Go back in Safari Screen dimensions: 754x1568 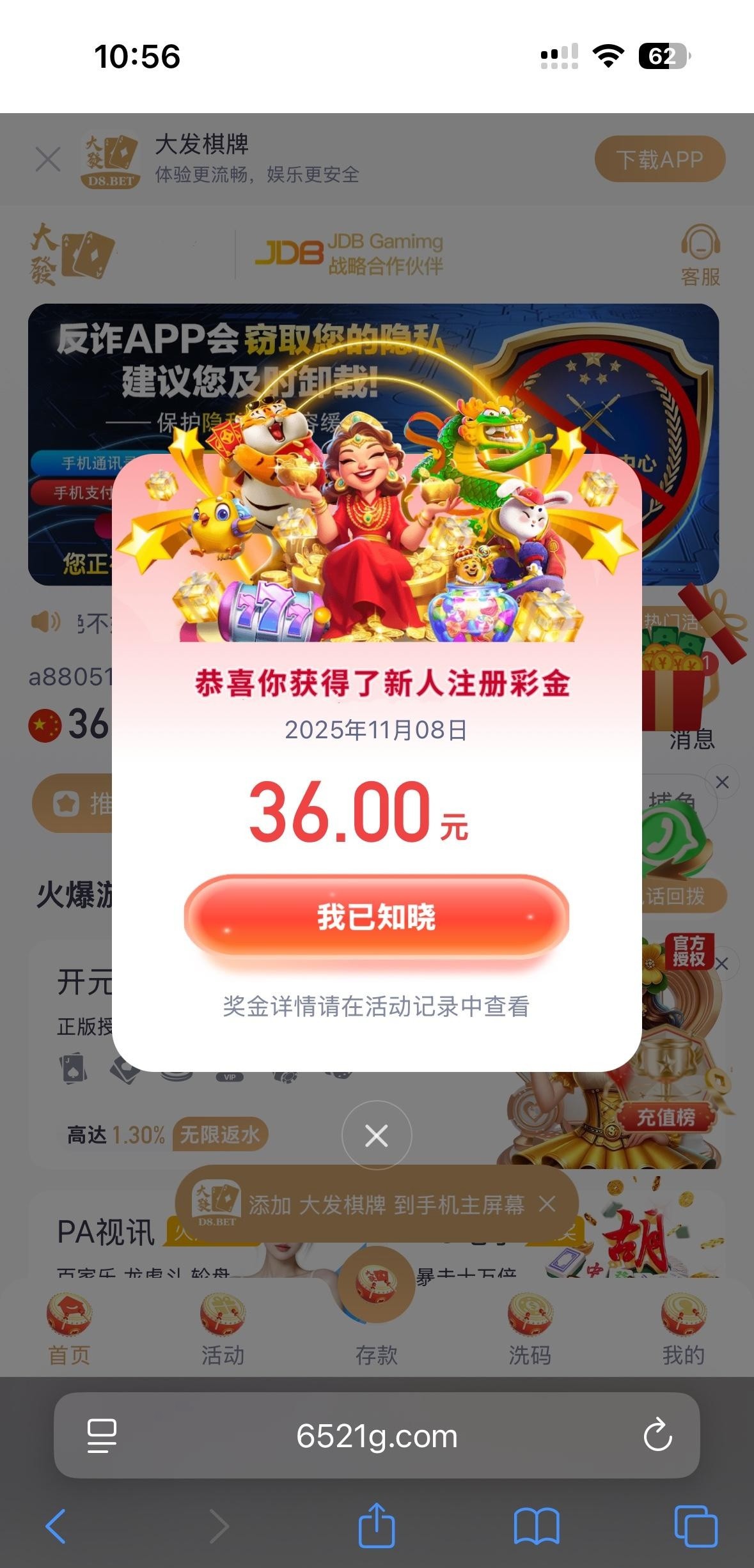coord(56,1526)
